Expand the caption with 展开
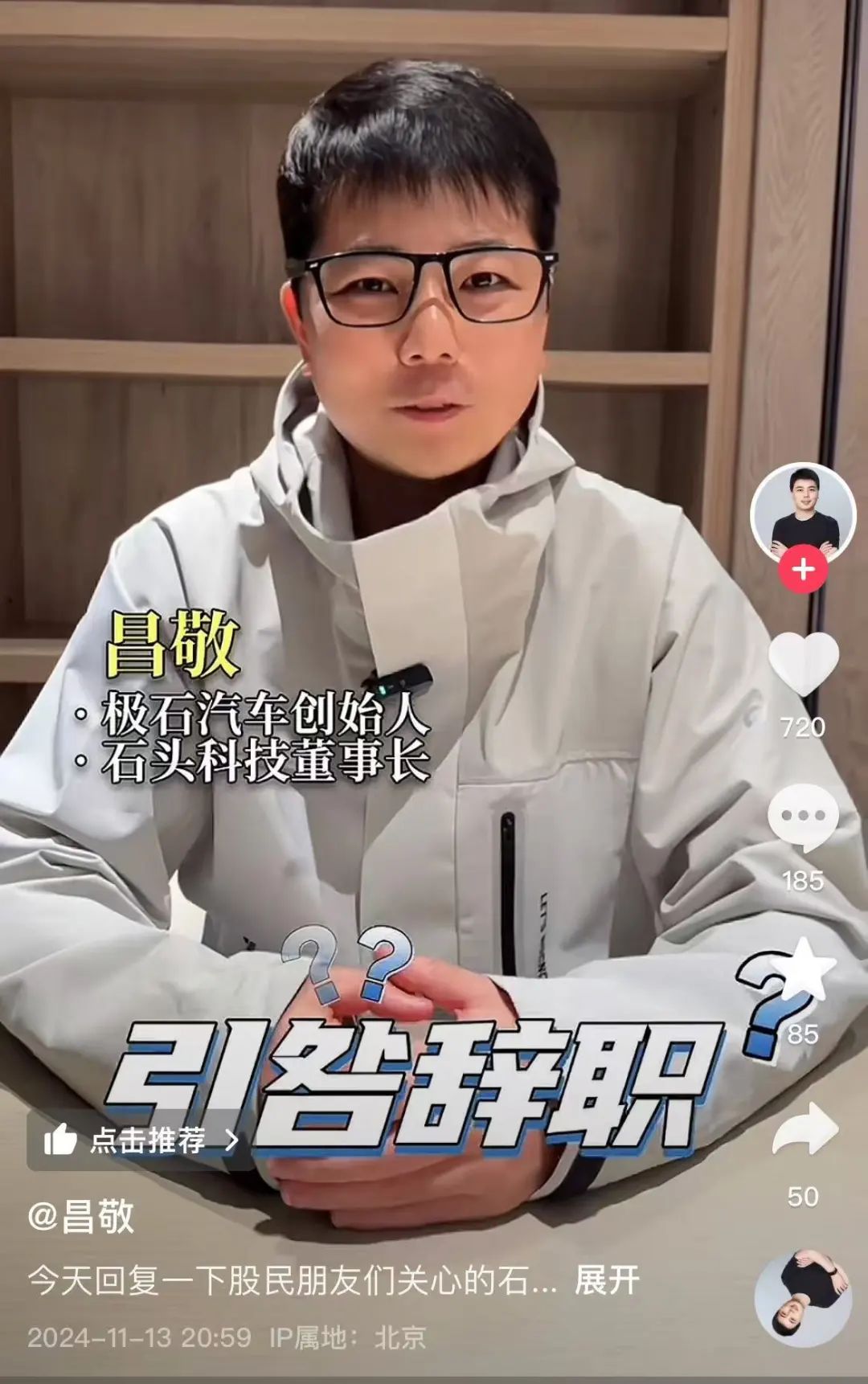This screenshot has width=868, height=1384. 607,1280
